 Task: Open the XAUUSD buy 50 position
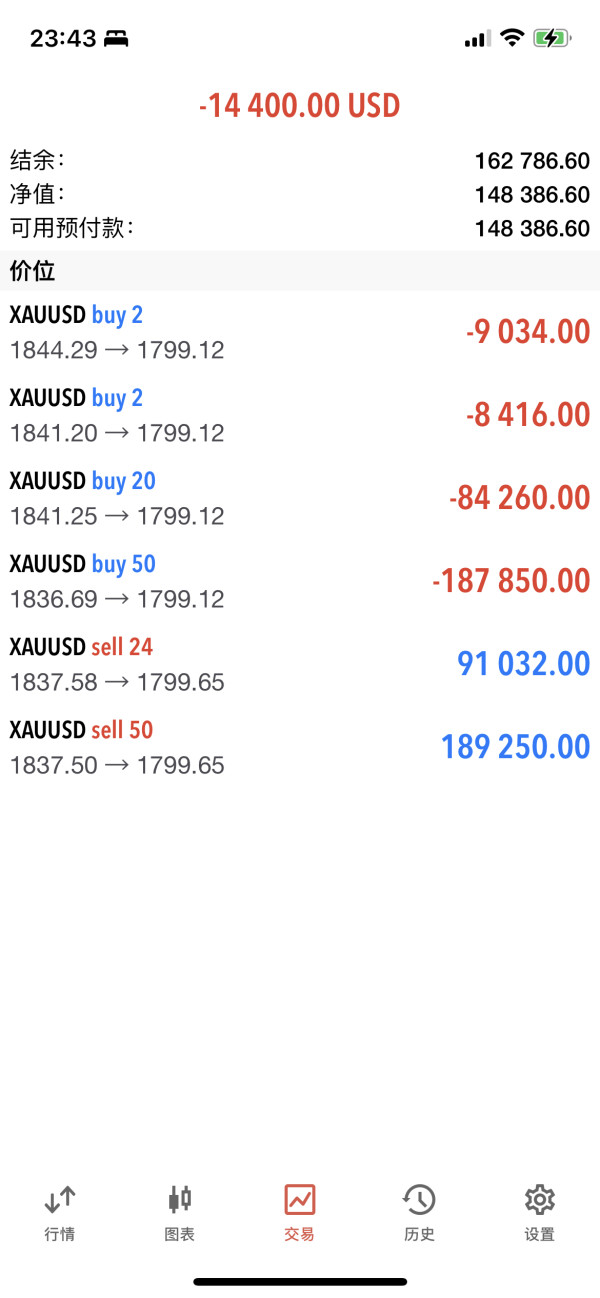click(x=300, y=581)
